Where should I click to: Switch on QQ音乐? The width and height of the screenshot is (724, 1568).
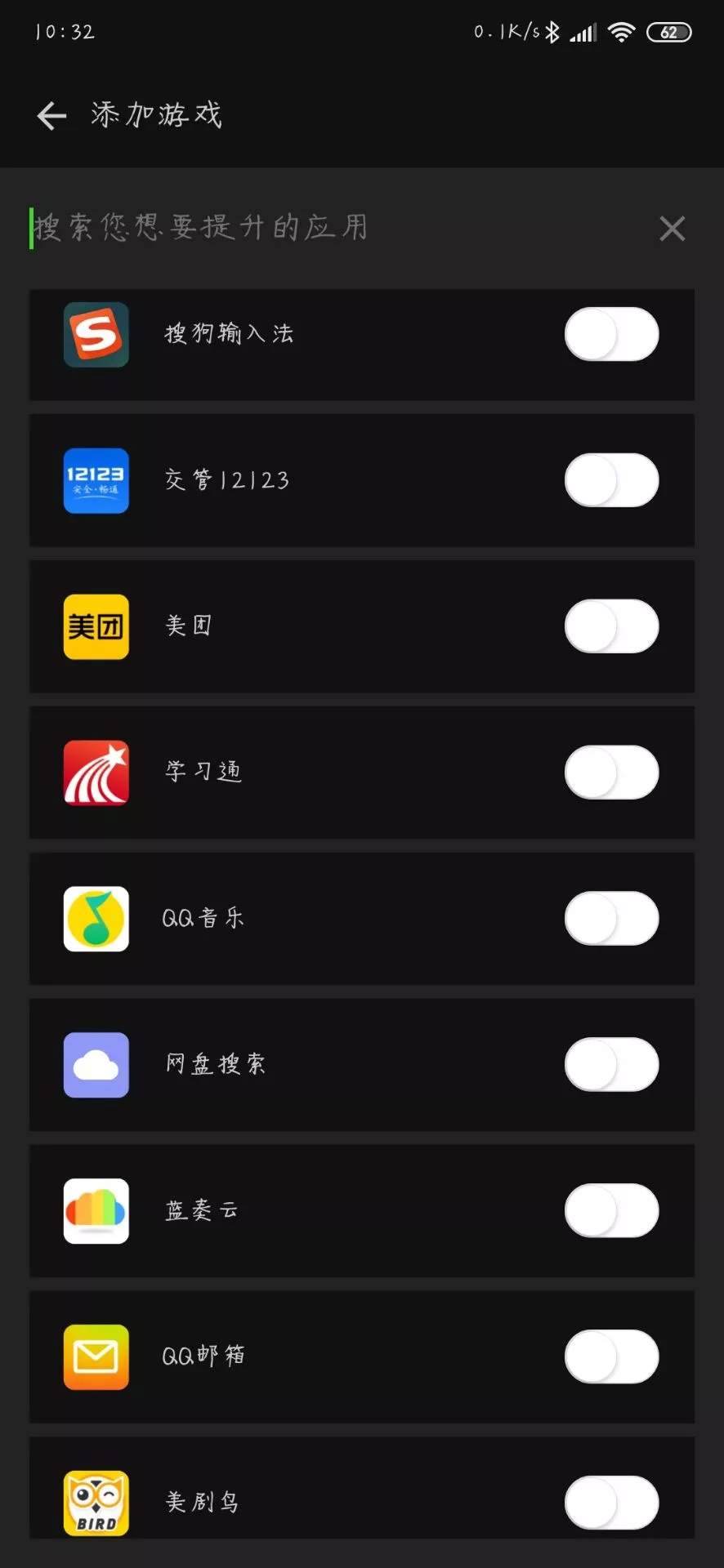coord(611,919)
